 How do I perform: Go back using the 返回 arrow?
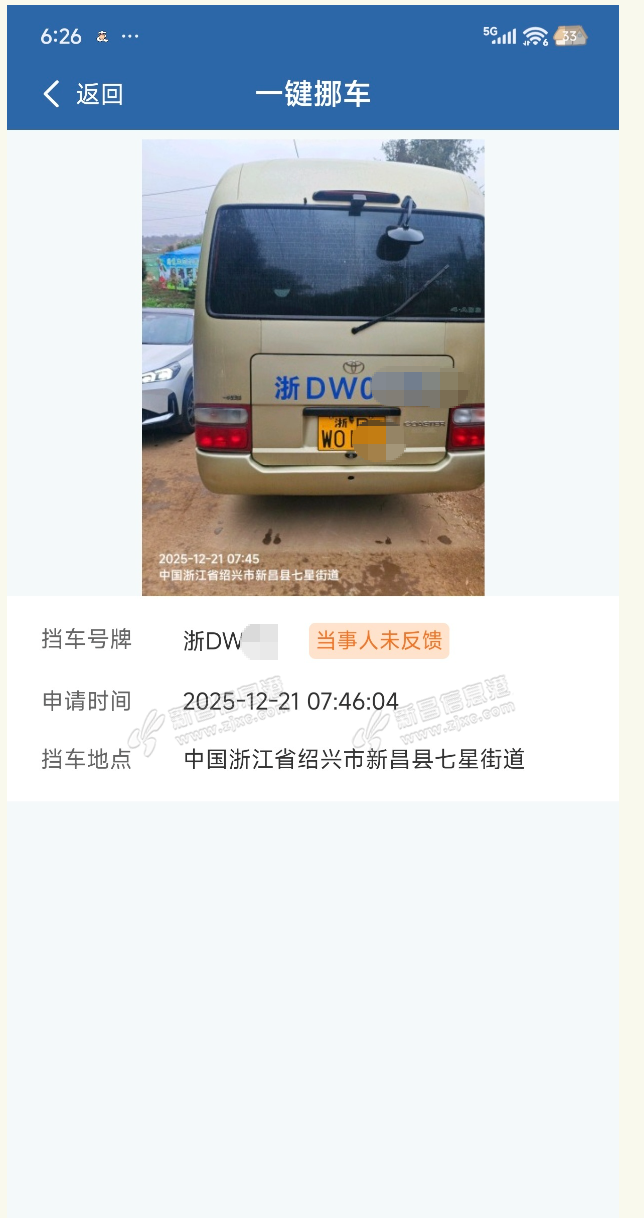point(53,94)
